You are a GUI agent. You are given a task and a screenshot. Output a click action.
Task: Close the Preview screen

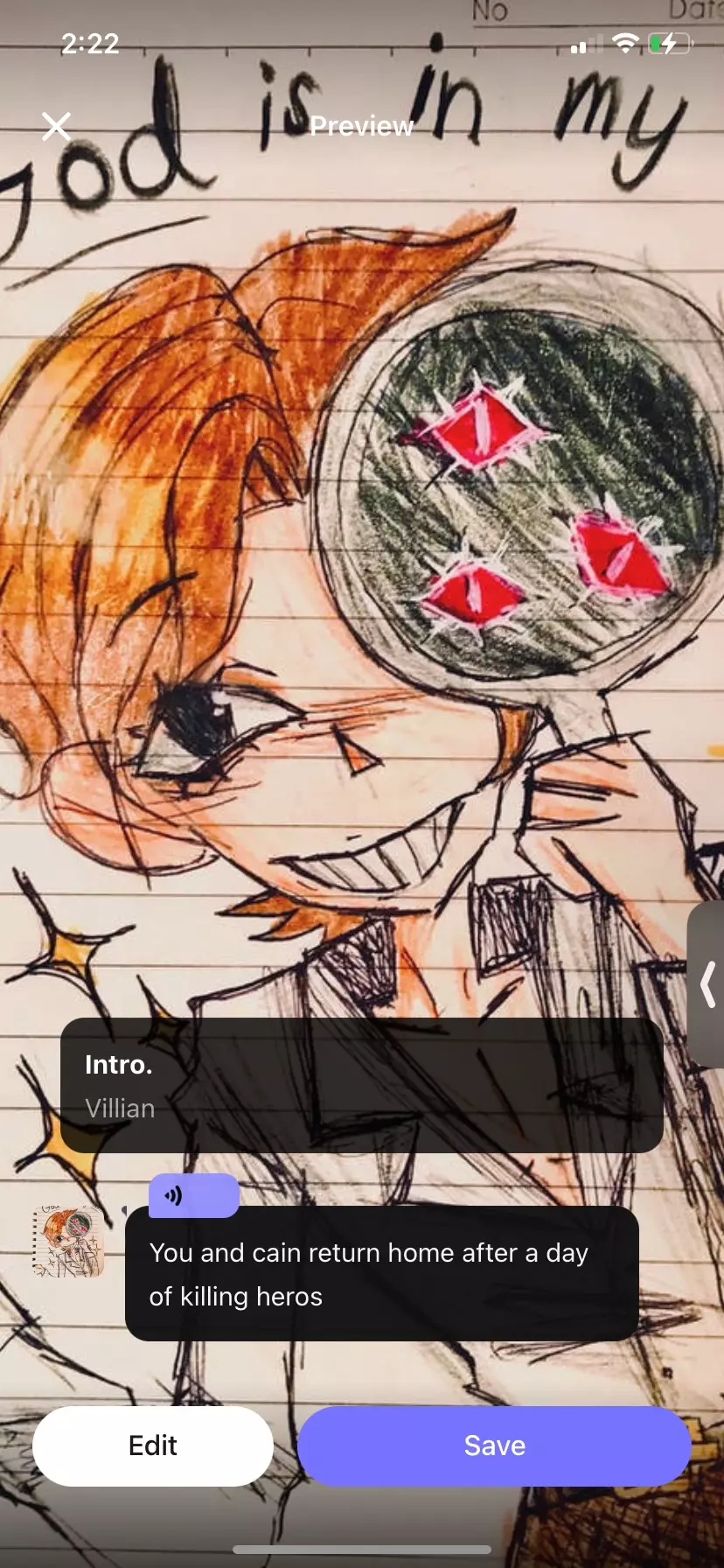pyautogui.click(x=56, y=126)
